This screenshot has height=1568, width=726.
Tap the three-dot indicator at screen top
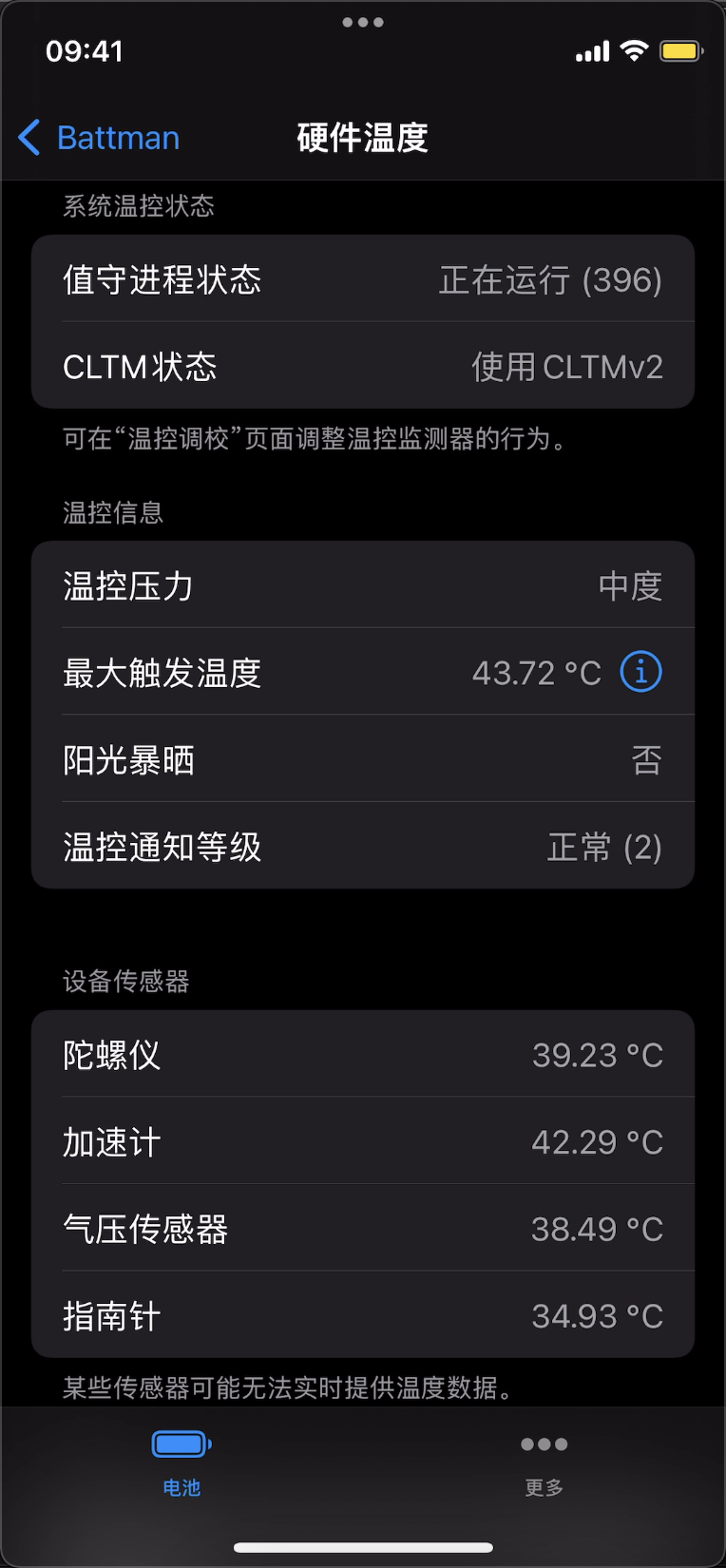point(363,21)
